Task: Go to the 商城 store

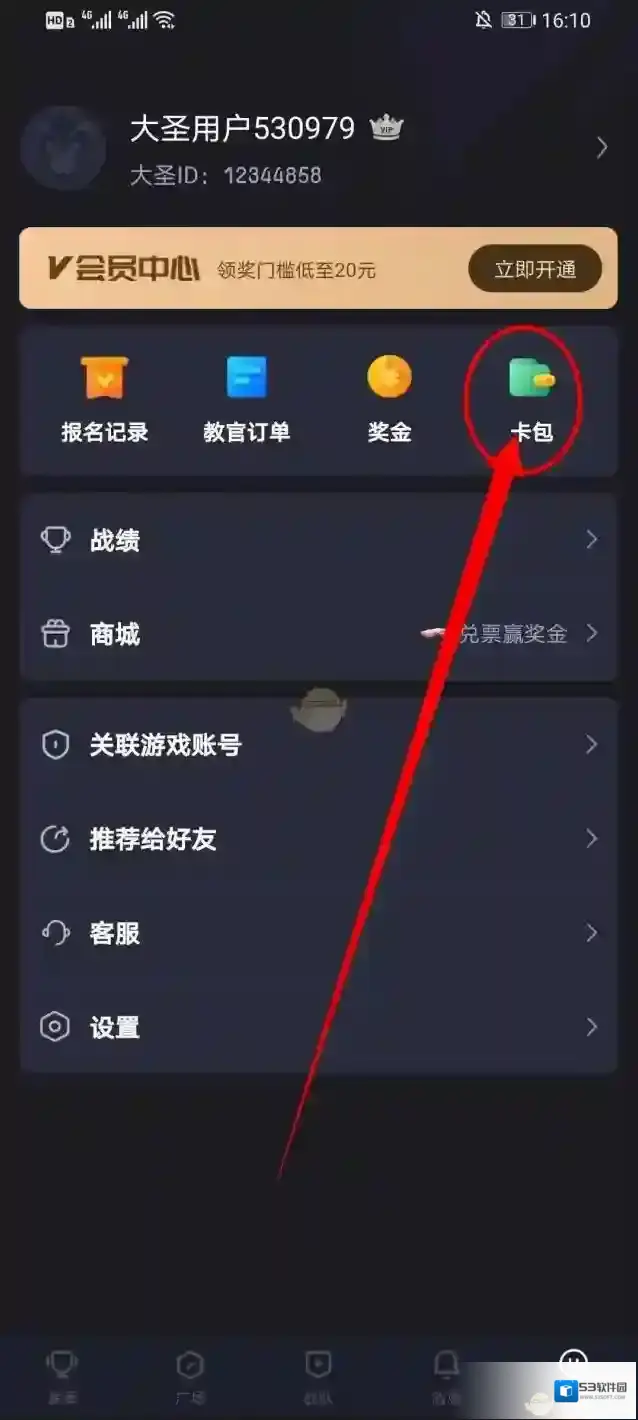Action: click(x=318, y=634)
